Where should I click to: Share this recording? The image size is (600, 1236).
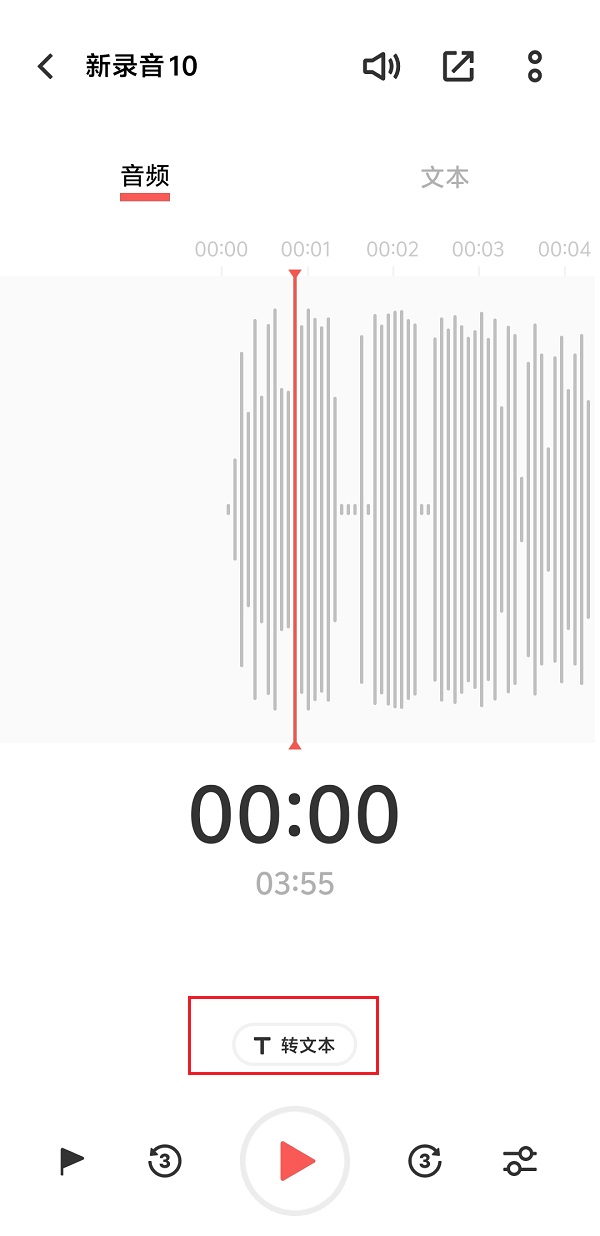coord(458,67)
